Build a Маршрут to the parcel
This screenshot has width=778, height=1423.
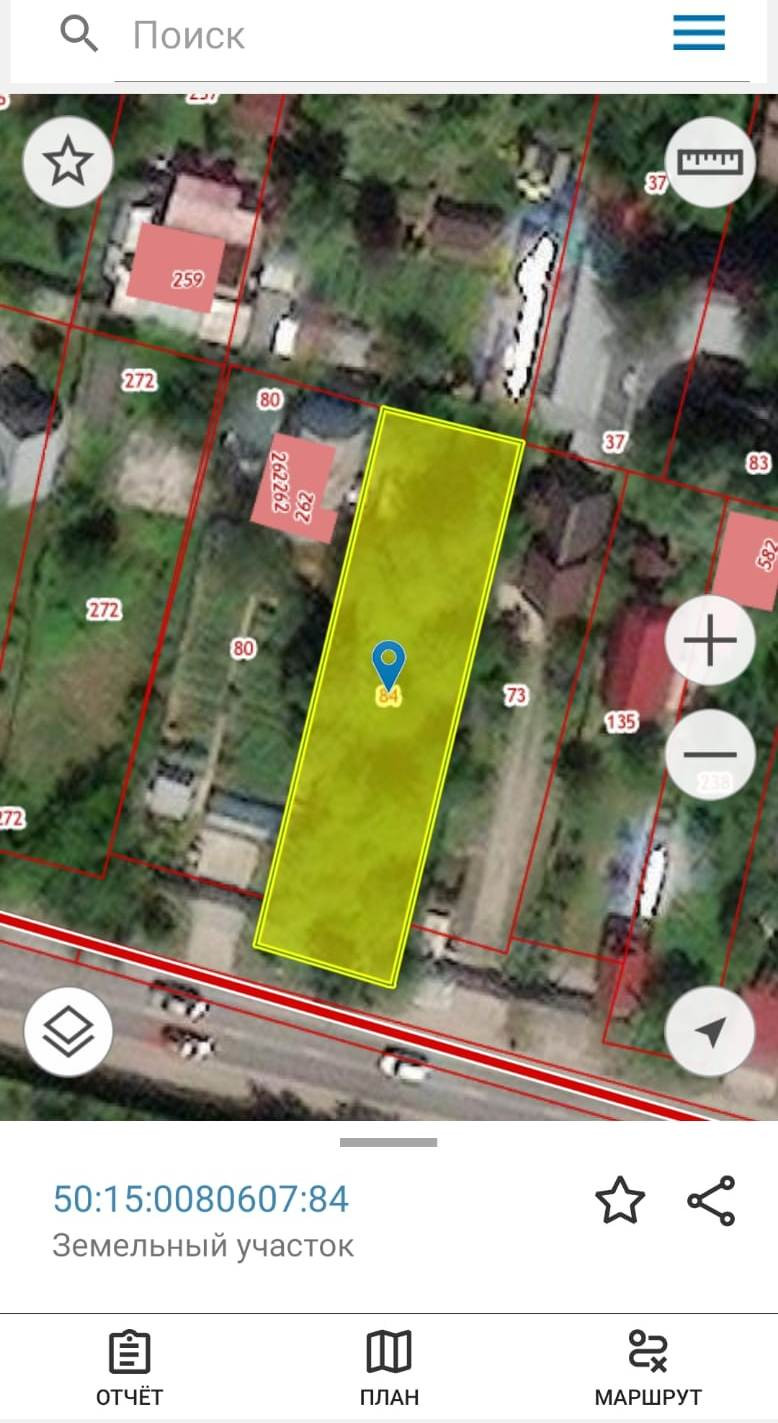[648, 1367]
